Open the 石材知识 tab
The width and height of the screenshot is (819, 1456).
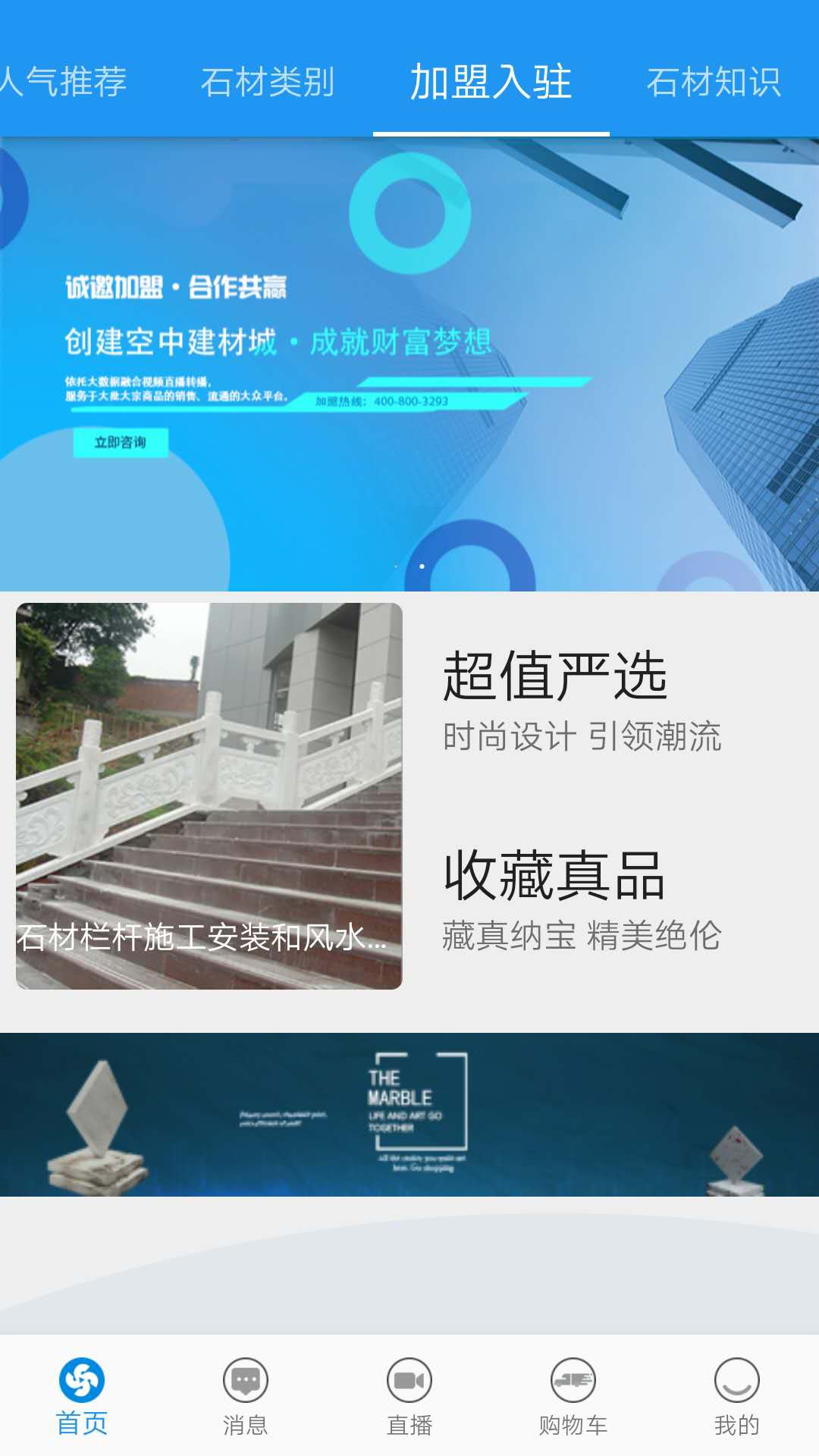tap(713, 82)
